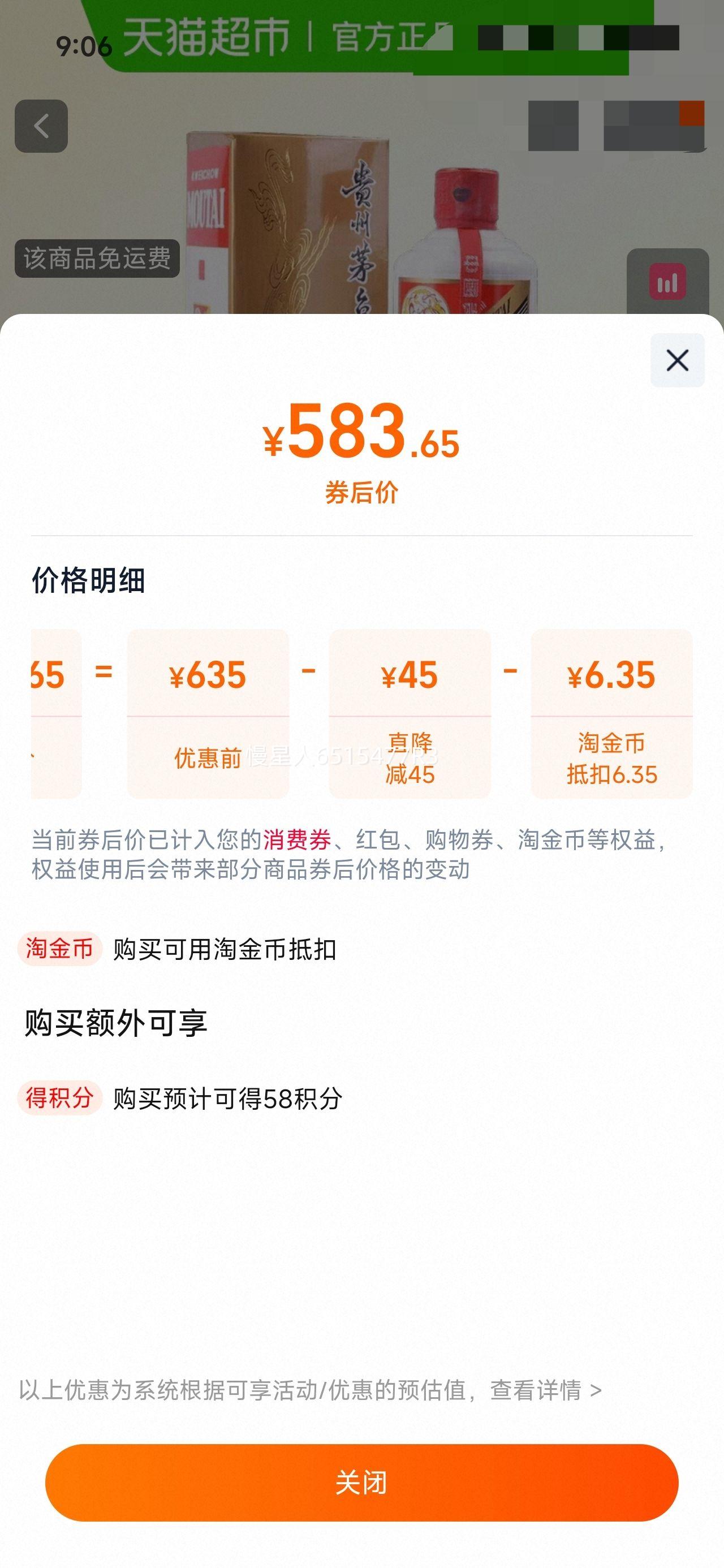Select the ¥45 直降减45 discount card
This screenshot has height=1568, width=724.
(409, 718)
